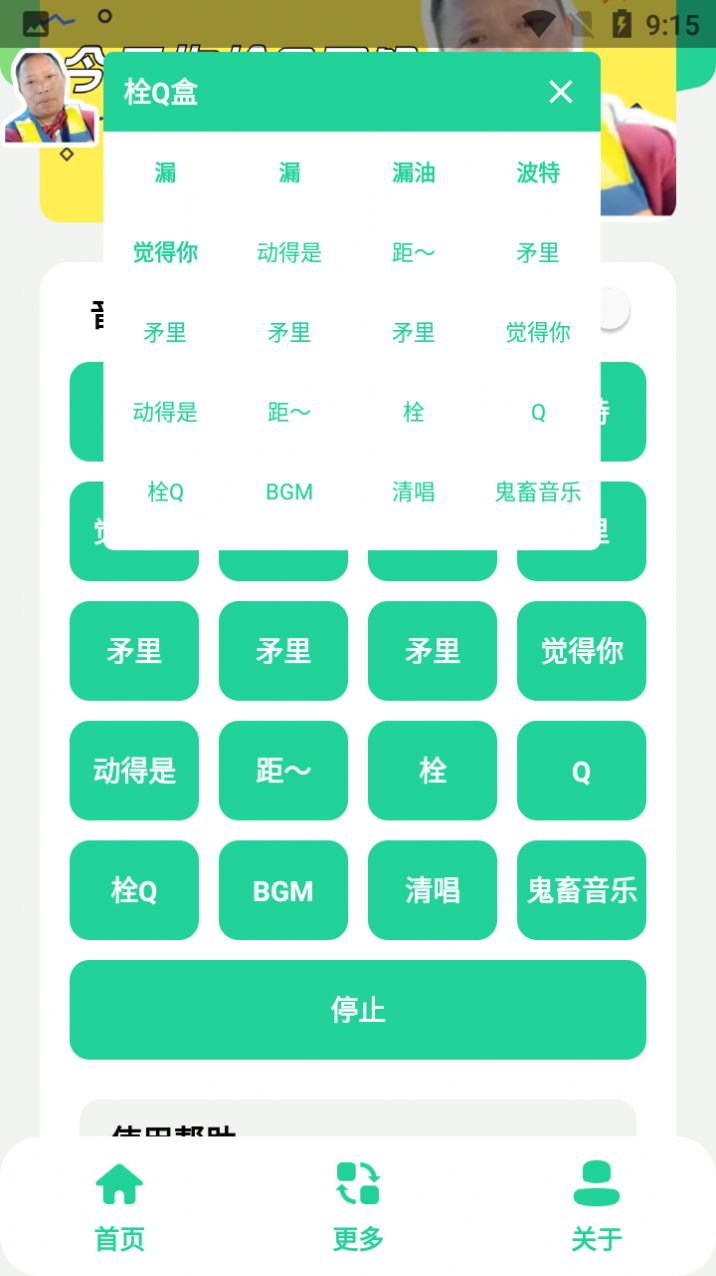This screenshot has width=716, height=1276.
Task: Play the green 动得是 sound button
Action: [134, 770]
